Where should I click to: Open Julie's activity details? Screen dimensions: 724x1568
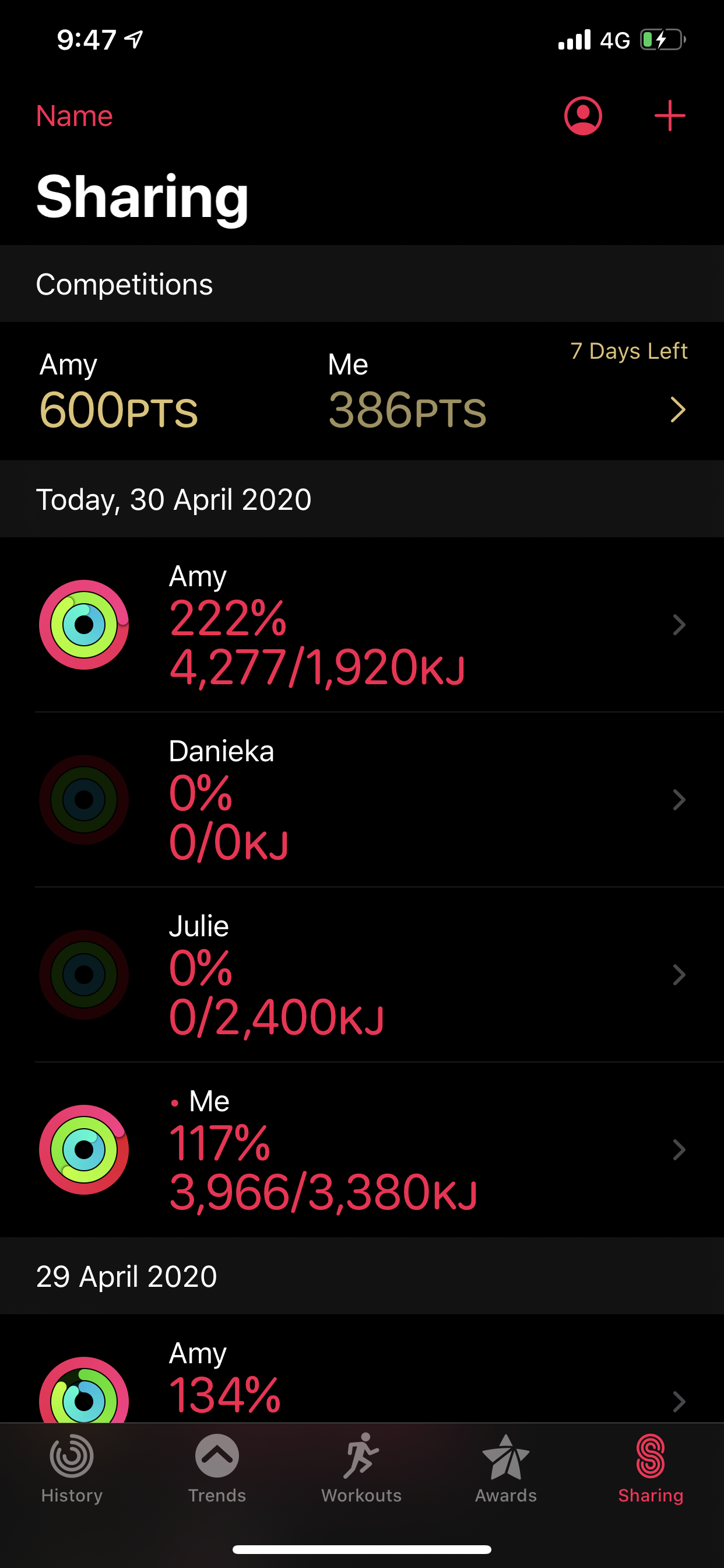tap(362, 975)
